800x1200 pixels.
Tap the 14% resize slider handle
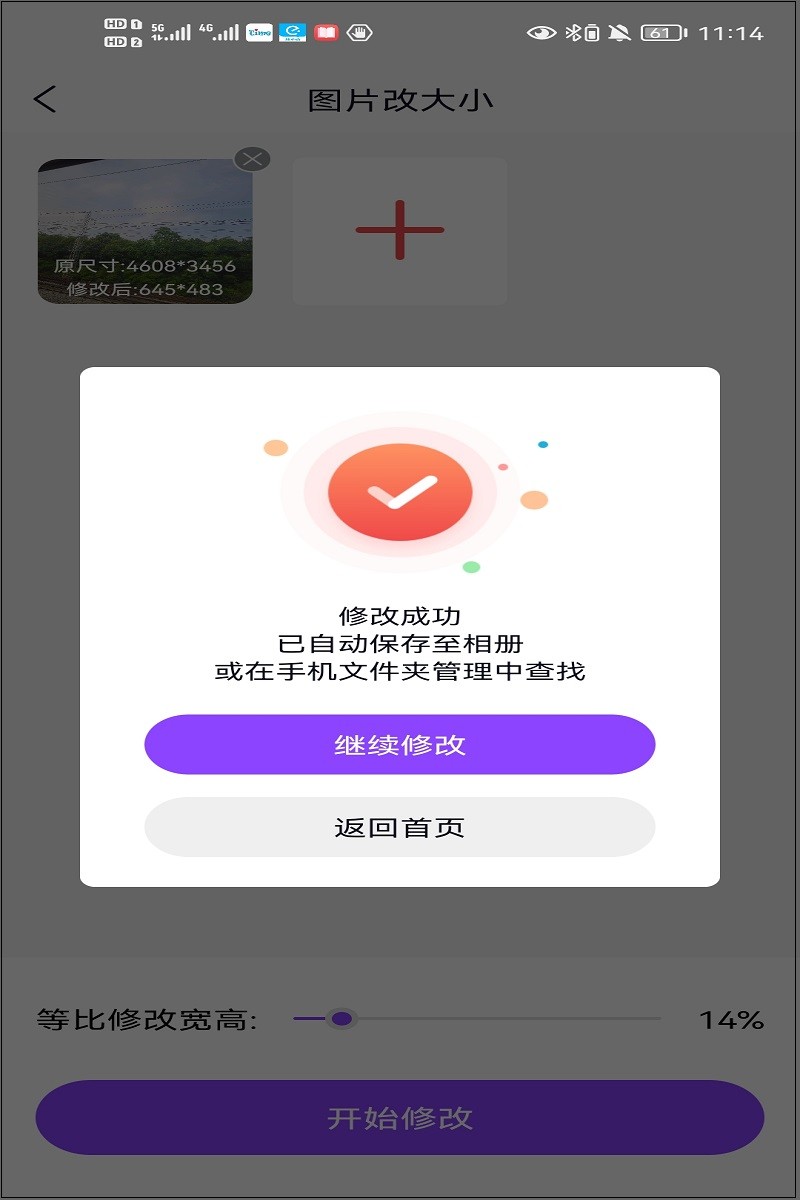[x=345, y=1017]
